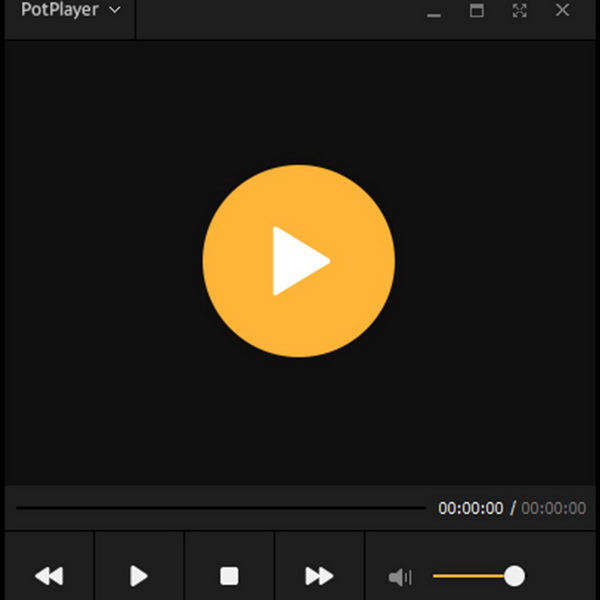Start playback from the bottom play button
Image resolution: width=600 pixels, height=600 pixels.
point(139,576)
